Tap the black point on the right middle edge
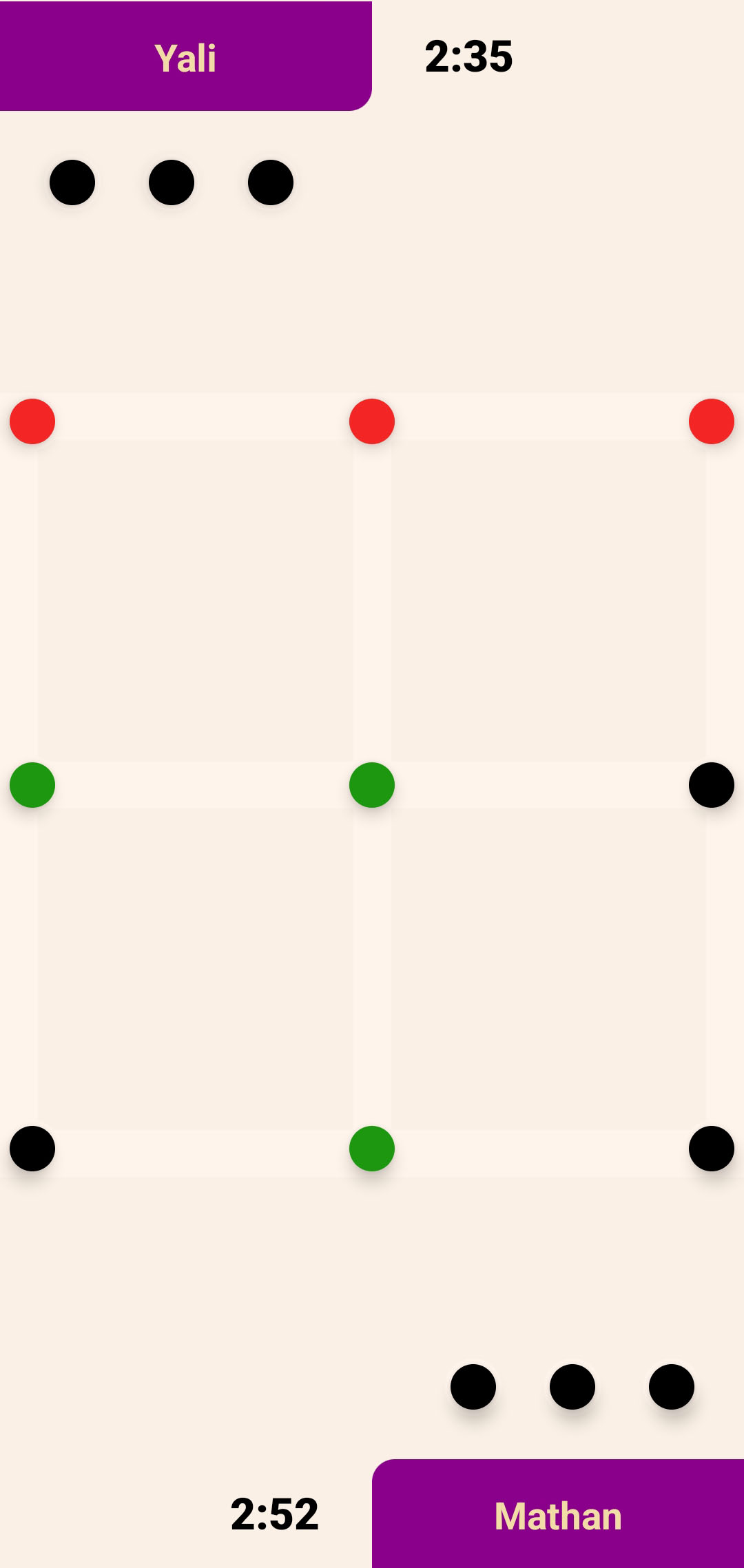This screenshot has height=1568, width=744. coord(712,785)
